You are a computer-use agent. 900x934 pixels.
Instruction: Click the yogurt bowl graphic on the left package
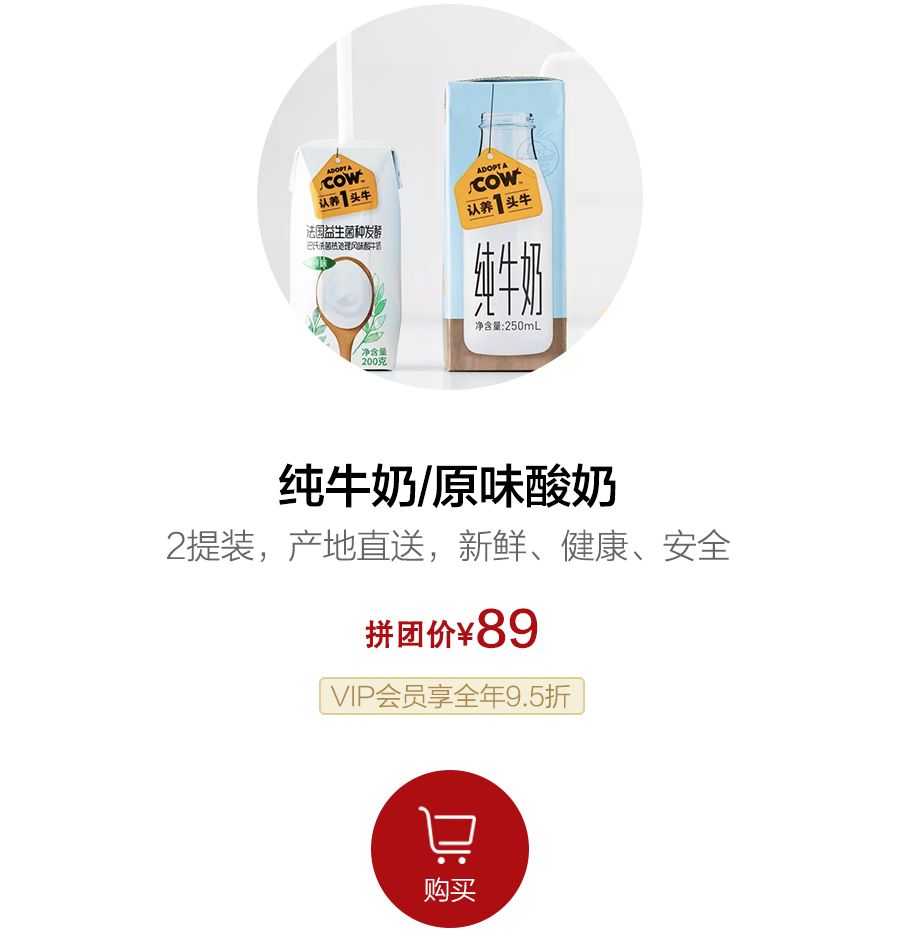tap(345, 295)
